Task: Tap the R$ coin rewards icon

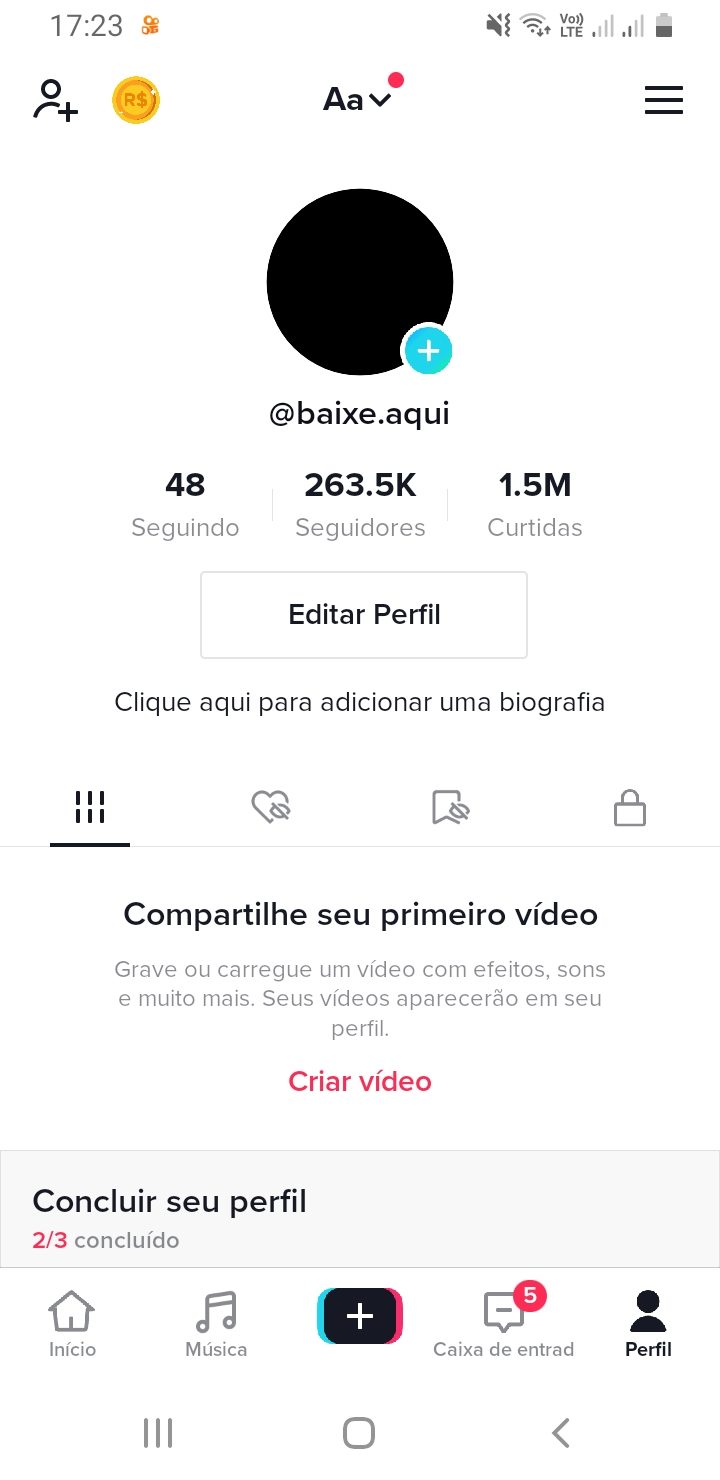Action: click(x=136, y=100)
